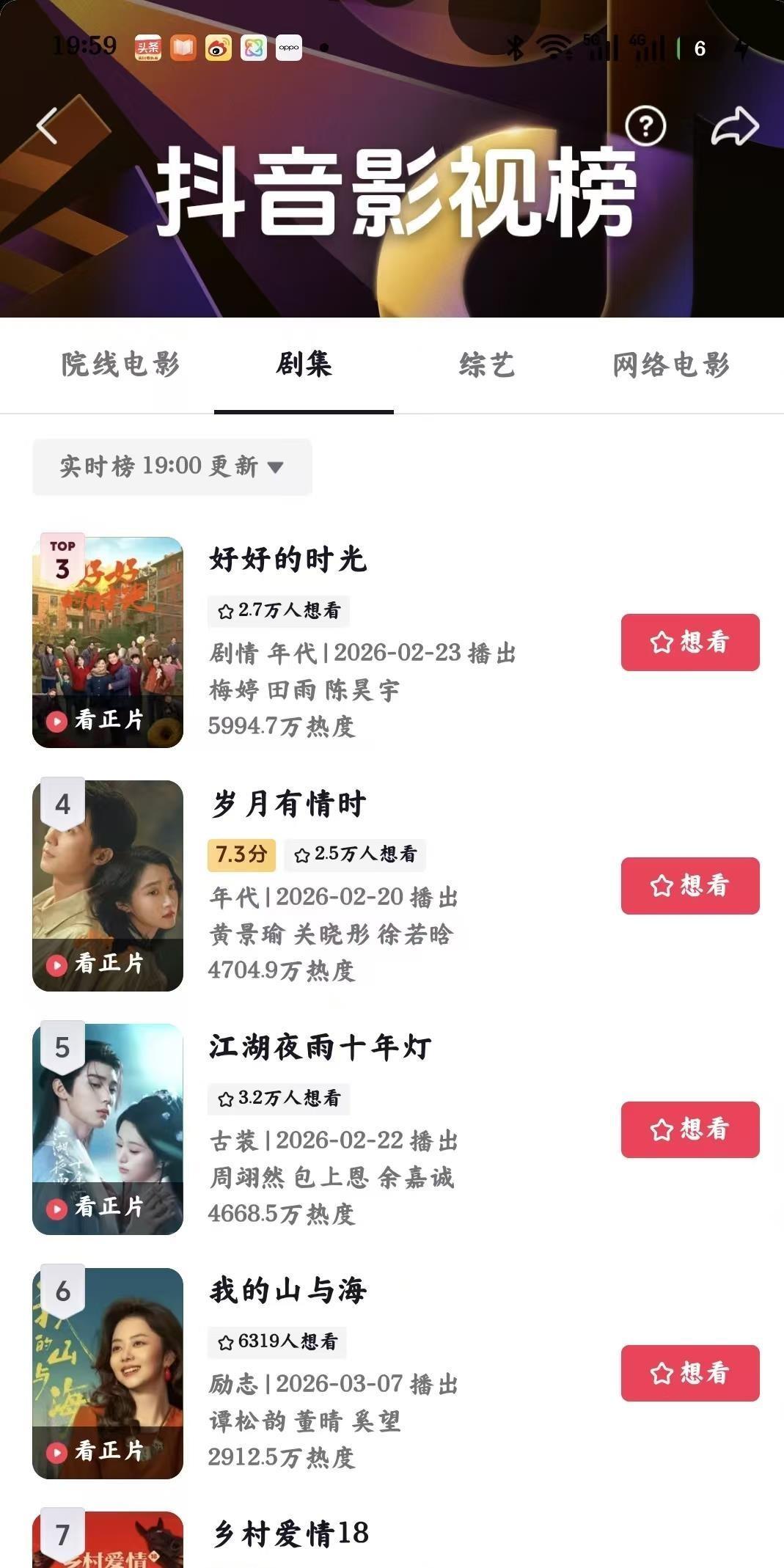
Task: Add 岁月有情时 to 想看
Action: click(689, 886)
